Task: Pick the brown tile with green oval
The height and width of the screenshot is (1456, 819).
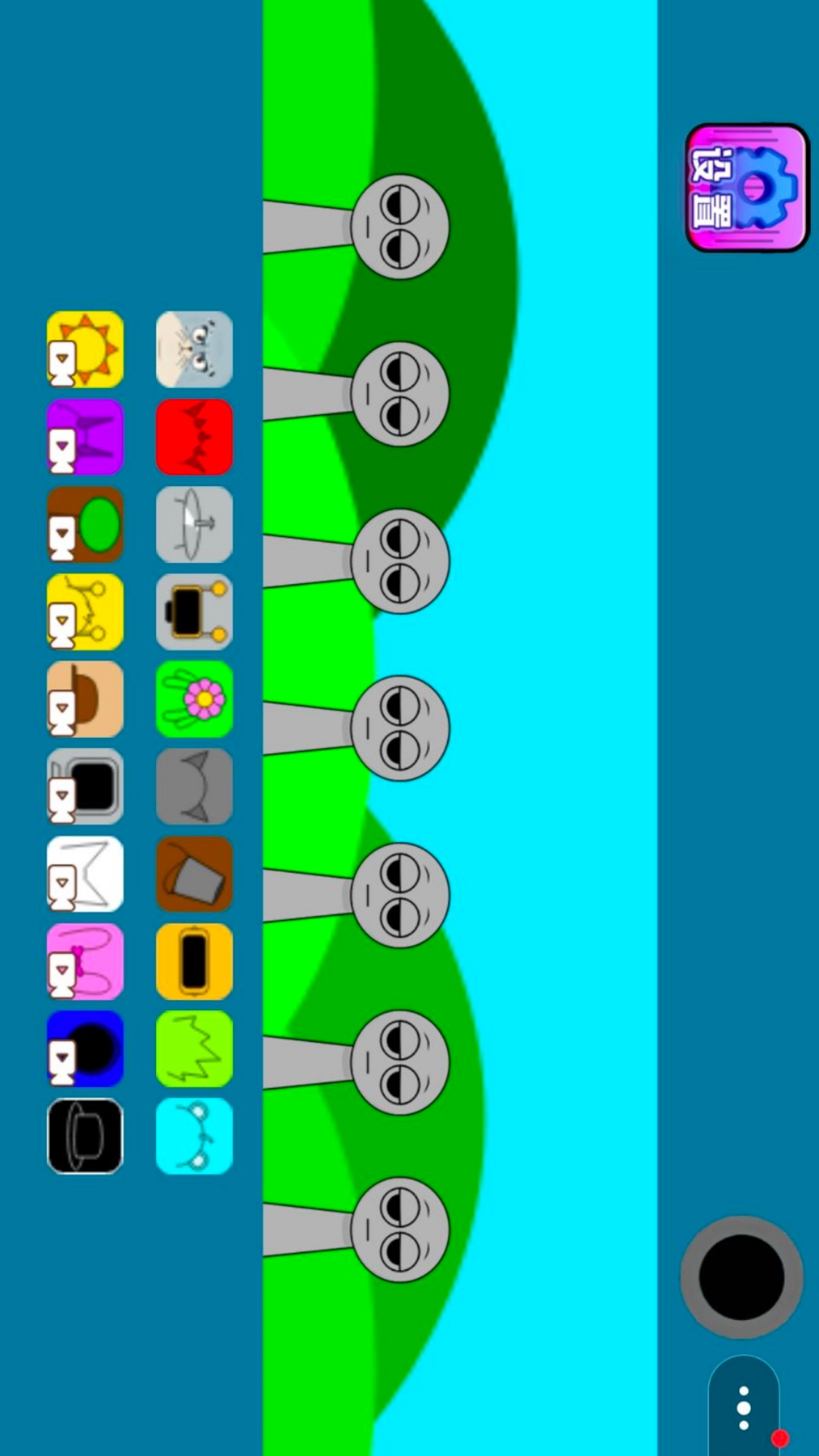Action: coord(85,524)
